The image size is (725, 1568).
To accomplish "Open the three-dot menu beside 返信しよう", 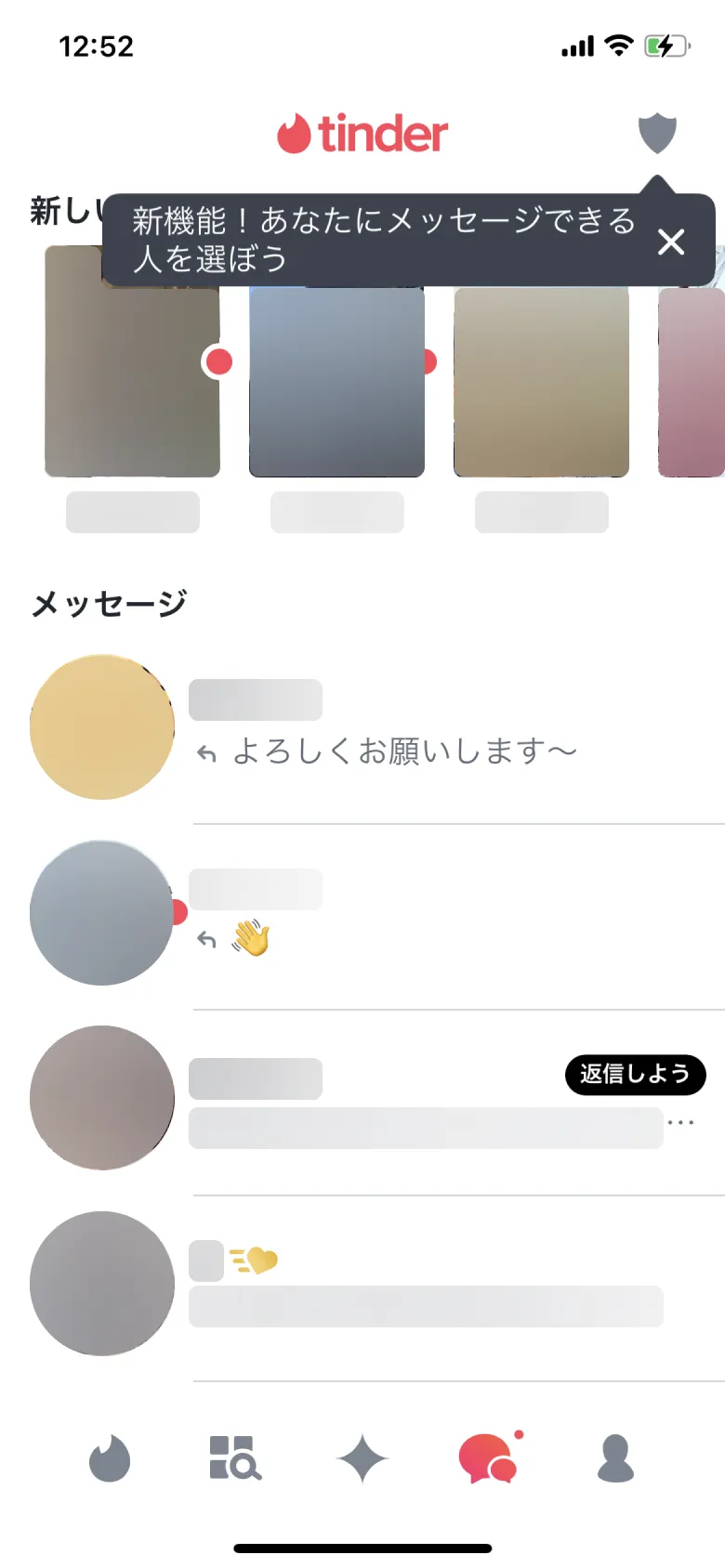I will click(682, 1121).
